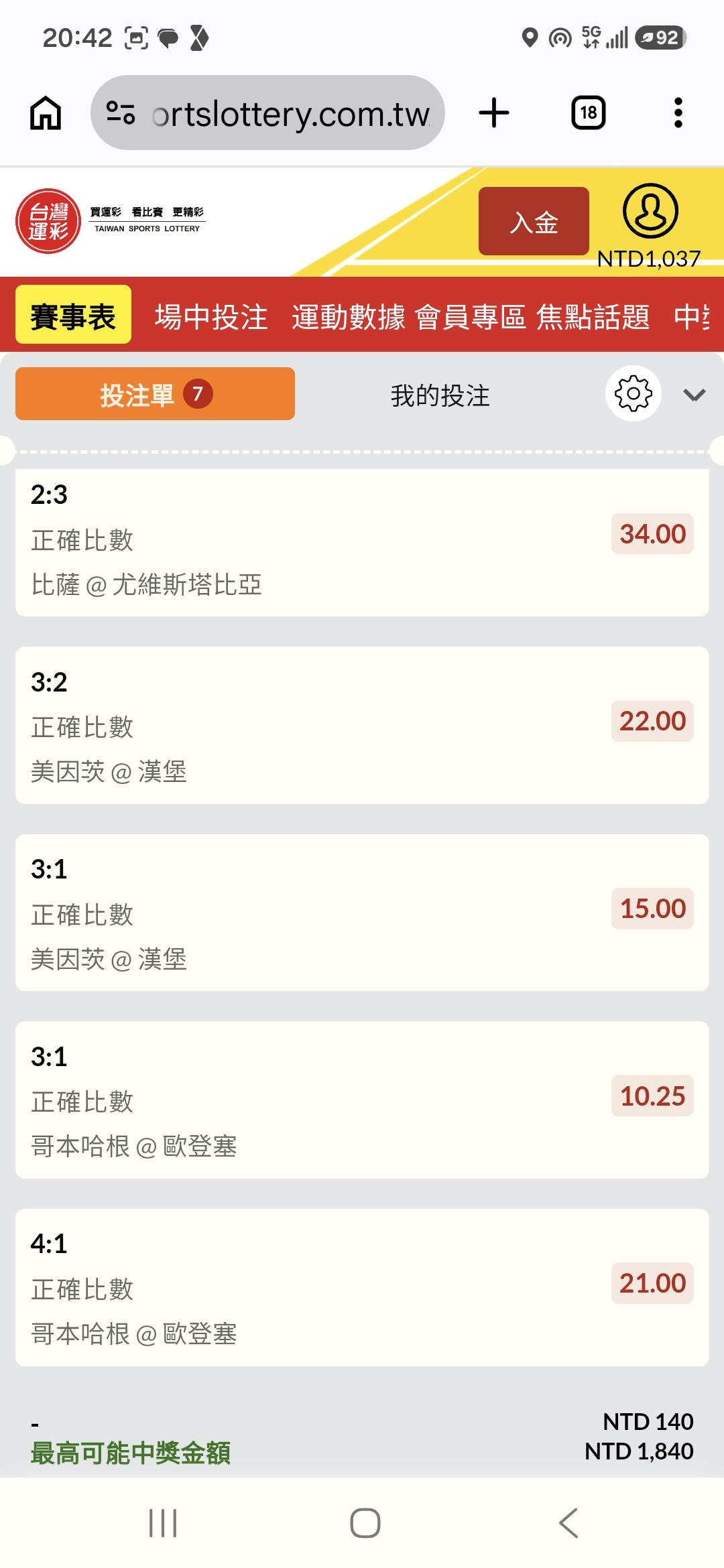Open a new browser tab

pyautogui.click(x=494, y=113)
